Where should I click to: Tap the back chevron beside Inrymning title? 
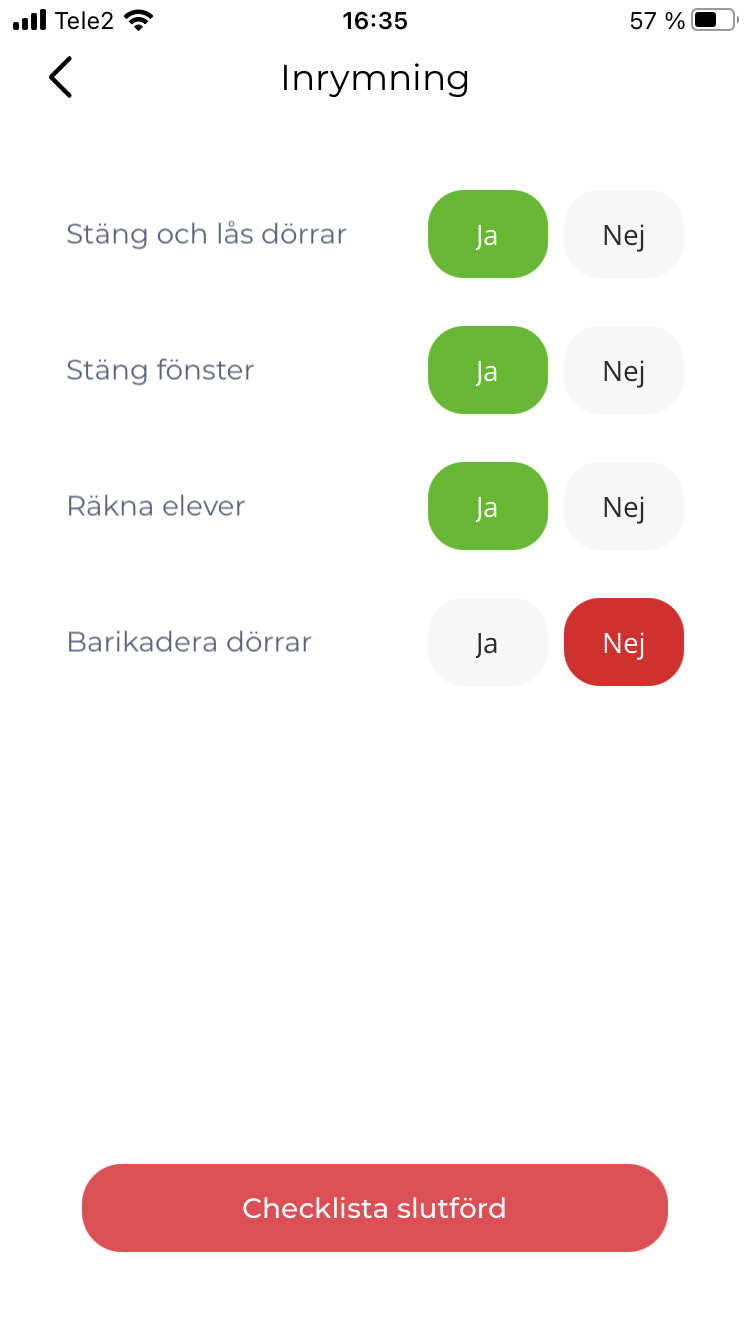[x=60, y=77]
